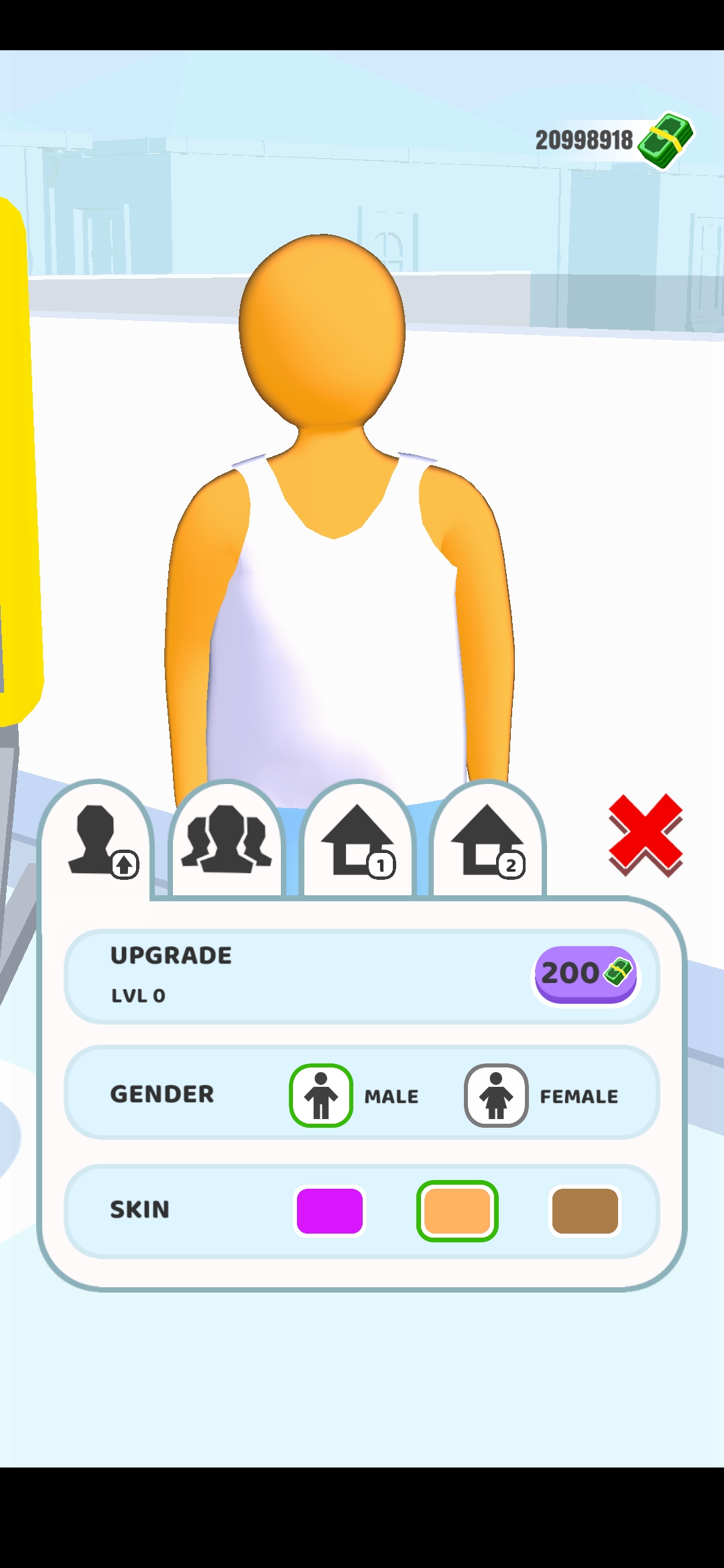Viewport: 724px width, 1568px height.
Task: Select the Female gender option
Action: (497, 1096)
